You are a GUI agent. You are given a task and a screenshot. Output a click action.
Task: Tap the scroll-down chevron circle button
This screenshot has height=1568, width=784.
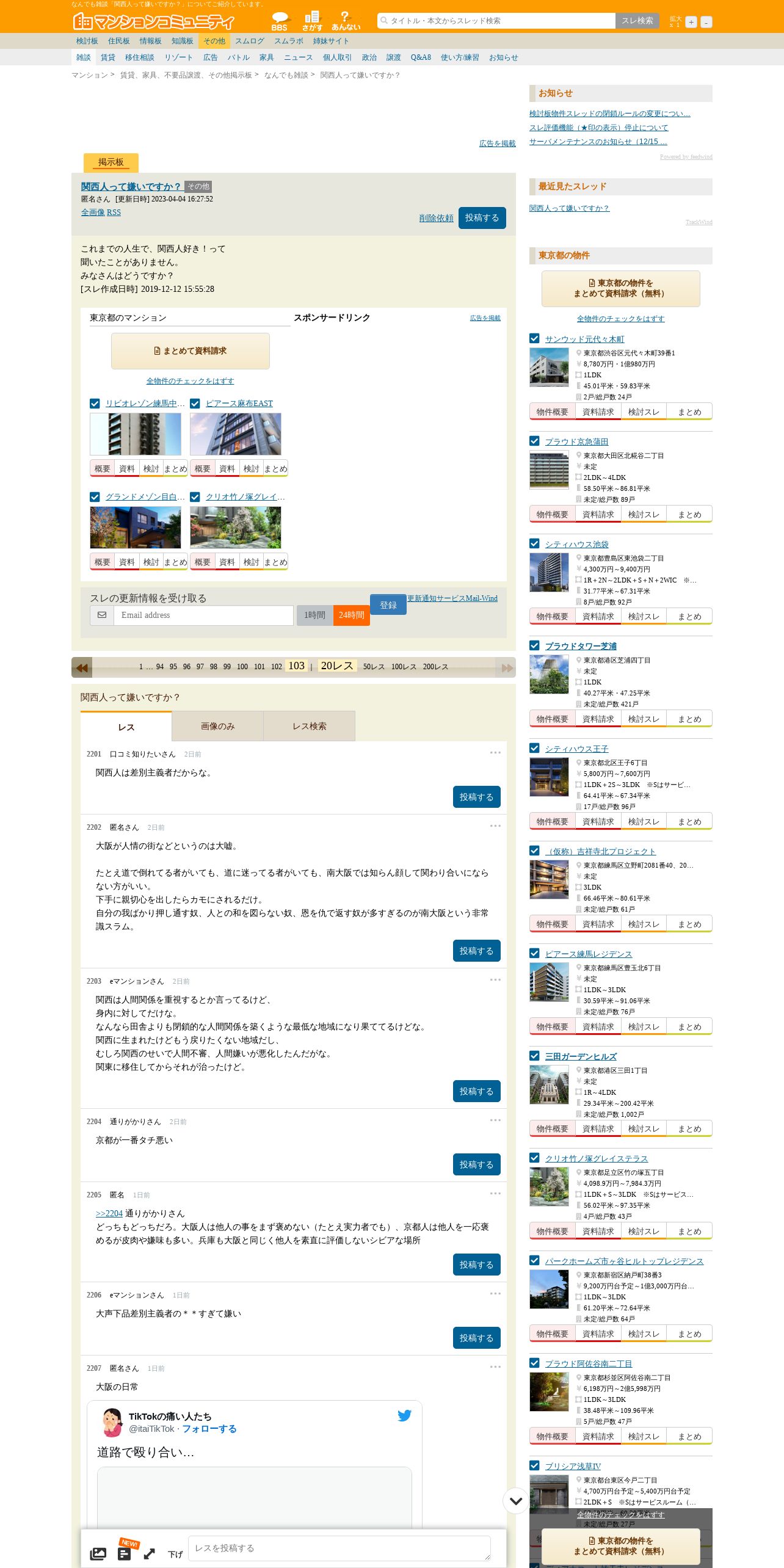click(516, 1500)
